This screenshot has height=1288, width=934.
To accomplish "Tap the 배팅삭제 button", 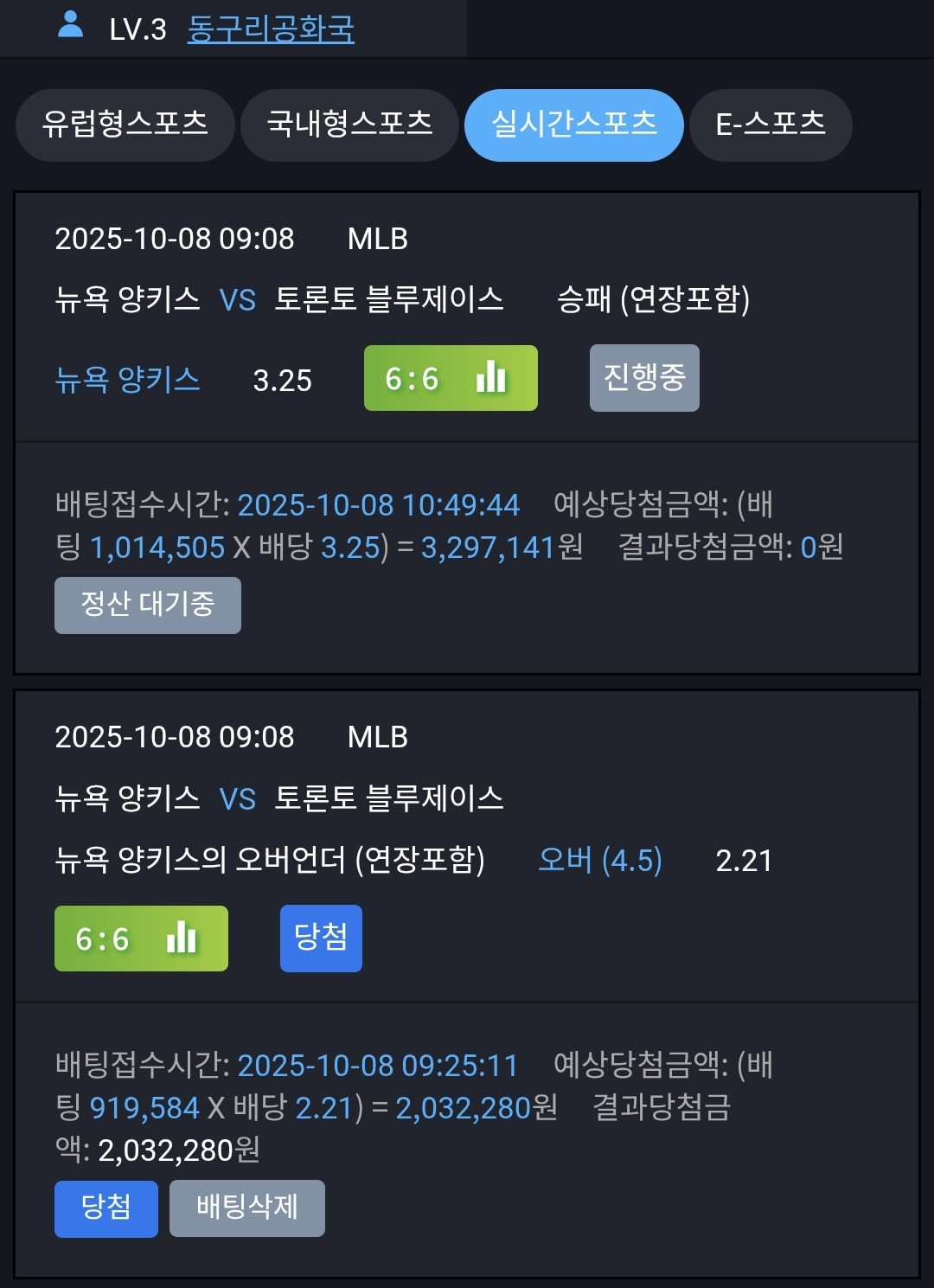I will point(247,1208).
